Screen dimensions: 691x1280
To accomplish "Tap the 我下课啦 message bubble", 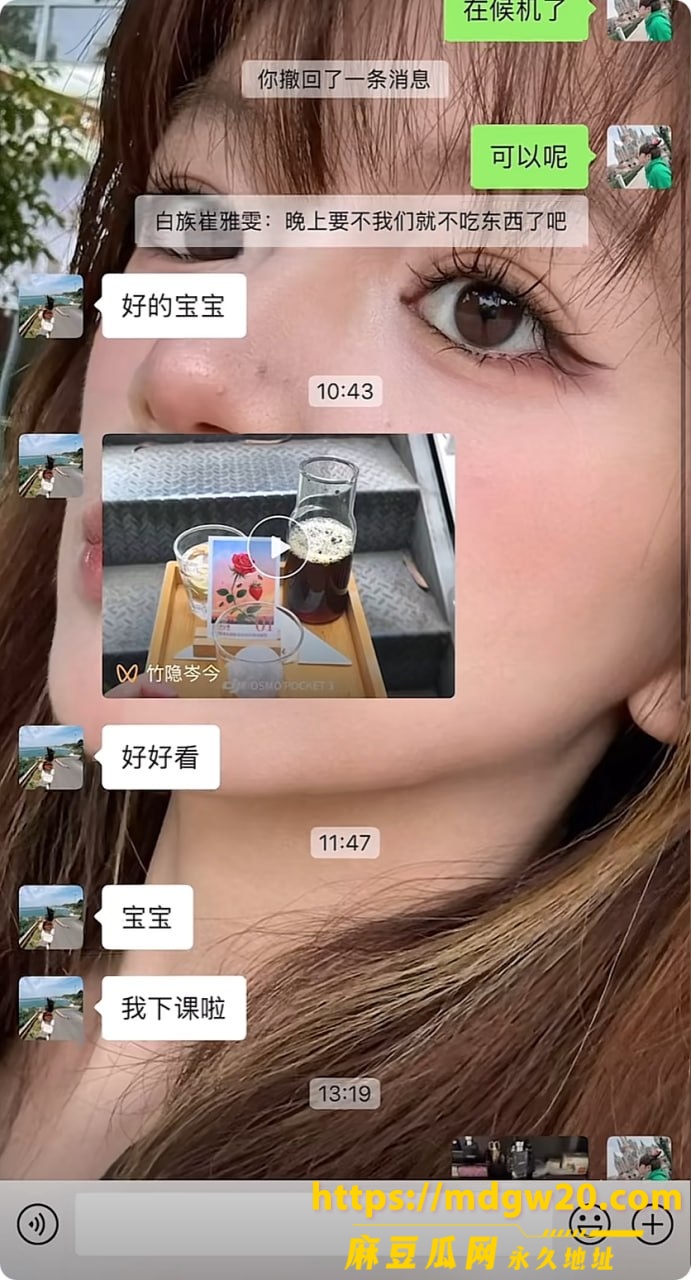I will click(174, 1008).
